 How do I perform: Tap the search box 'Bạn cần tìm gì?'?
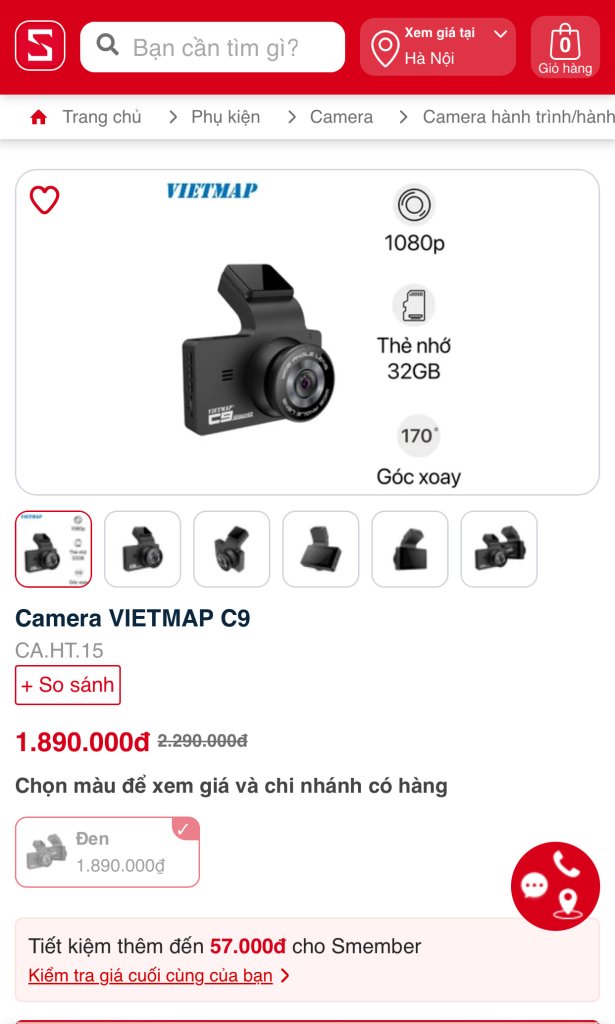click(214, 47)
